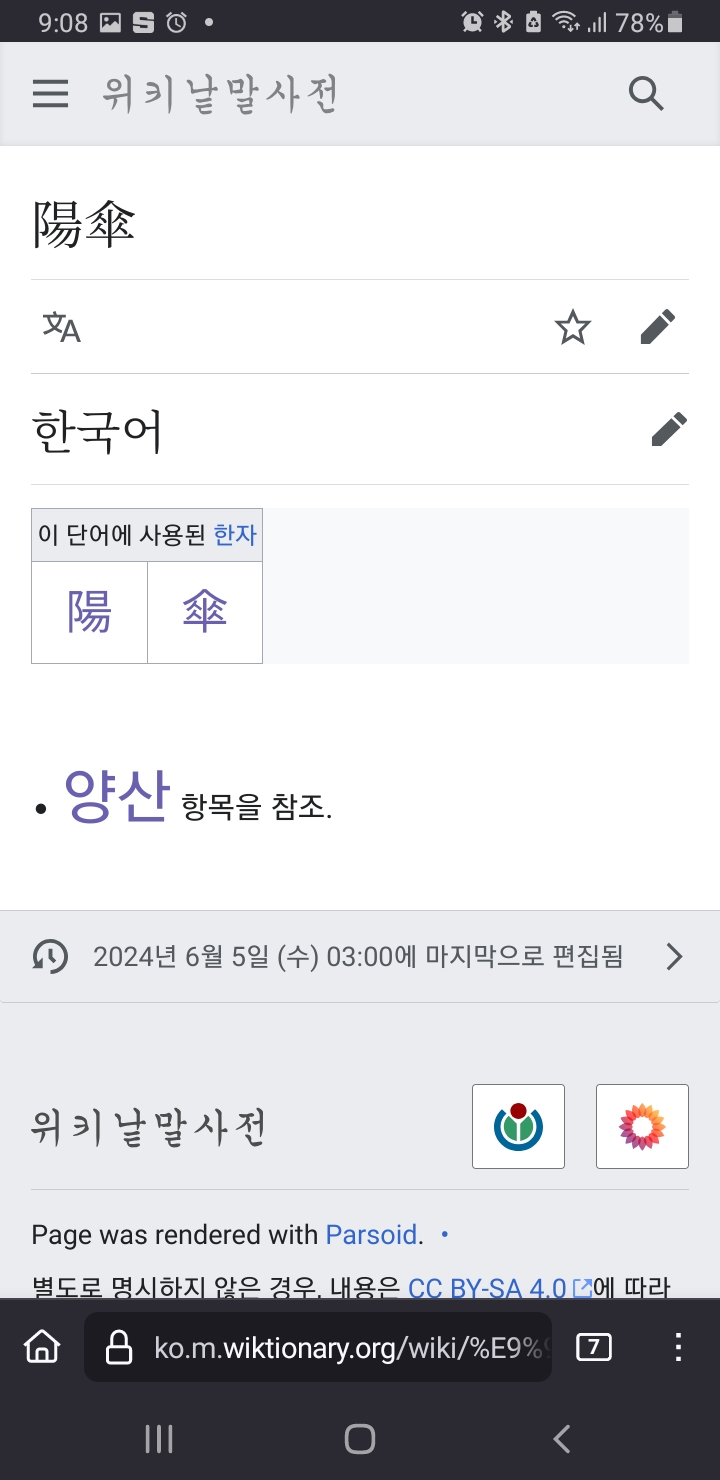This screenshot has height=1480, width=720.
Task: Open the MediaWiki sunflower badge
Action: click(x=642, y=1126)
